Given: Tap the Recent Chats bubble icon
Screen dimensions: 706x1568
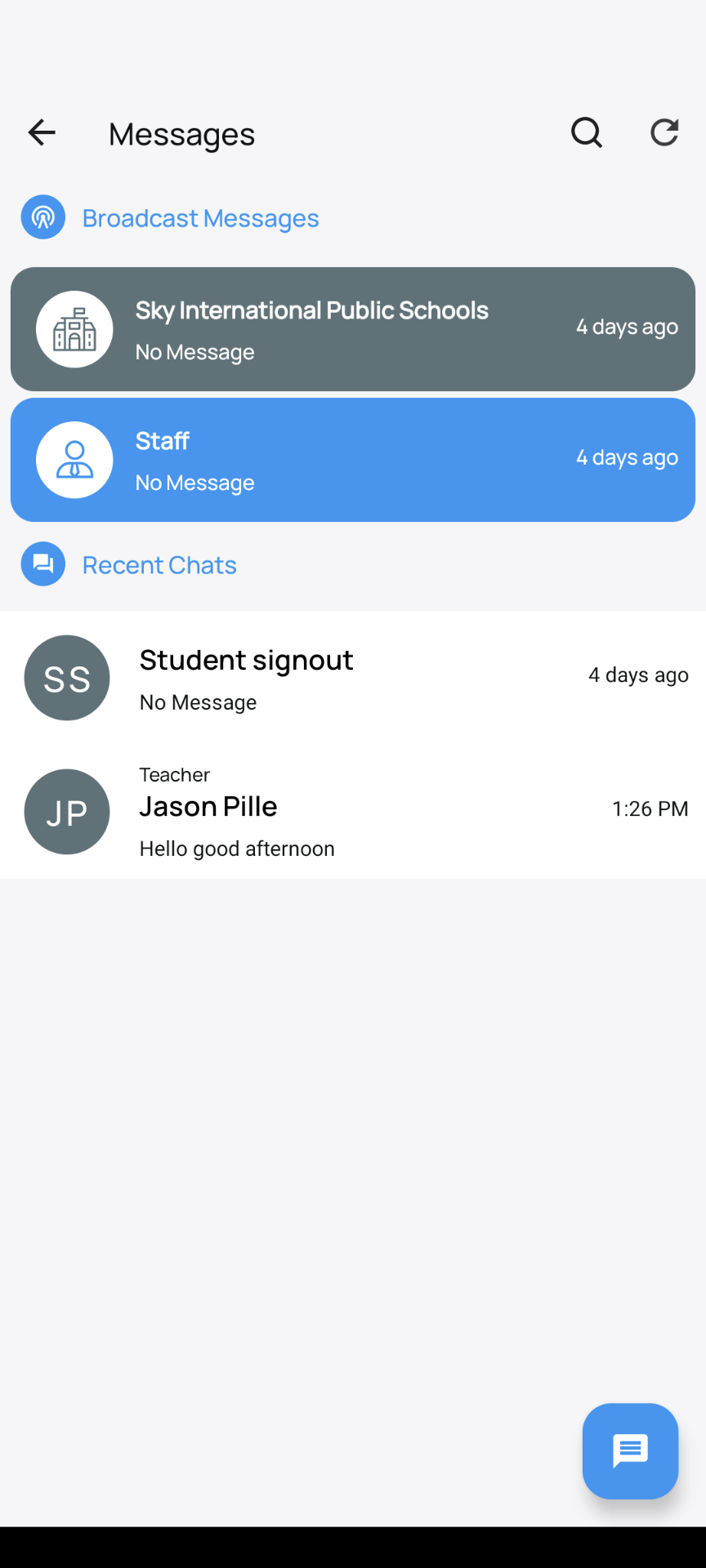Looking at the screenshot, I should pos(42,563).
